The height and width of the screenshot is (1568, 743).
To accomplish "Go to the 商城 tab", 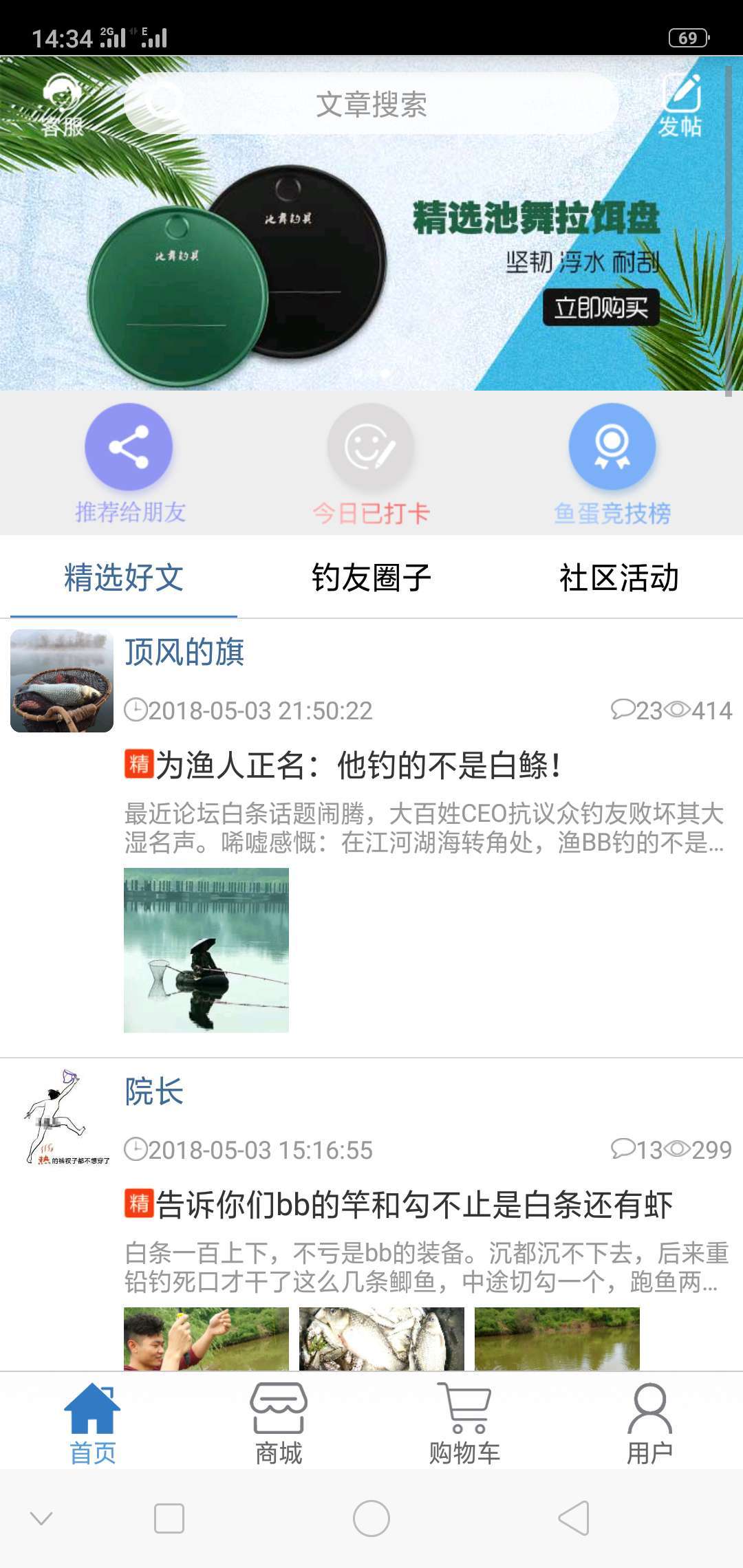I will [279, 1424].
